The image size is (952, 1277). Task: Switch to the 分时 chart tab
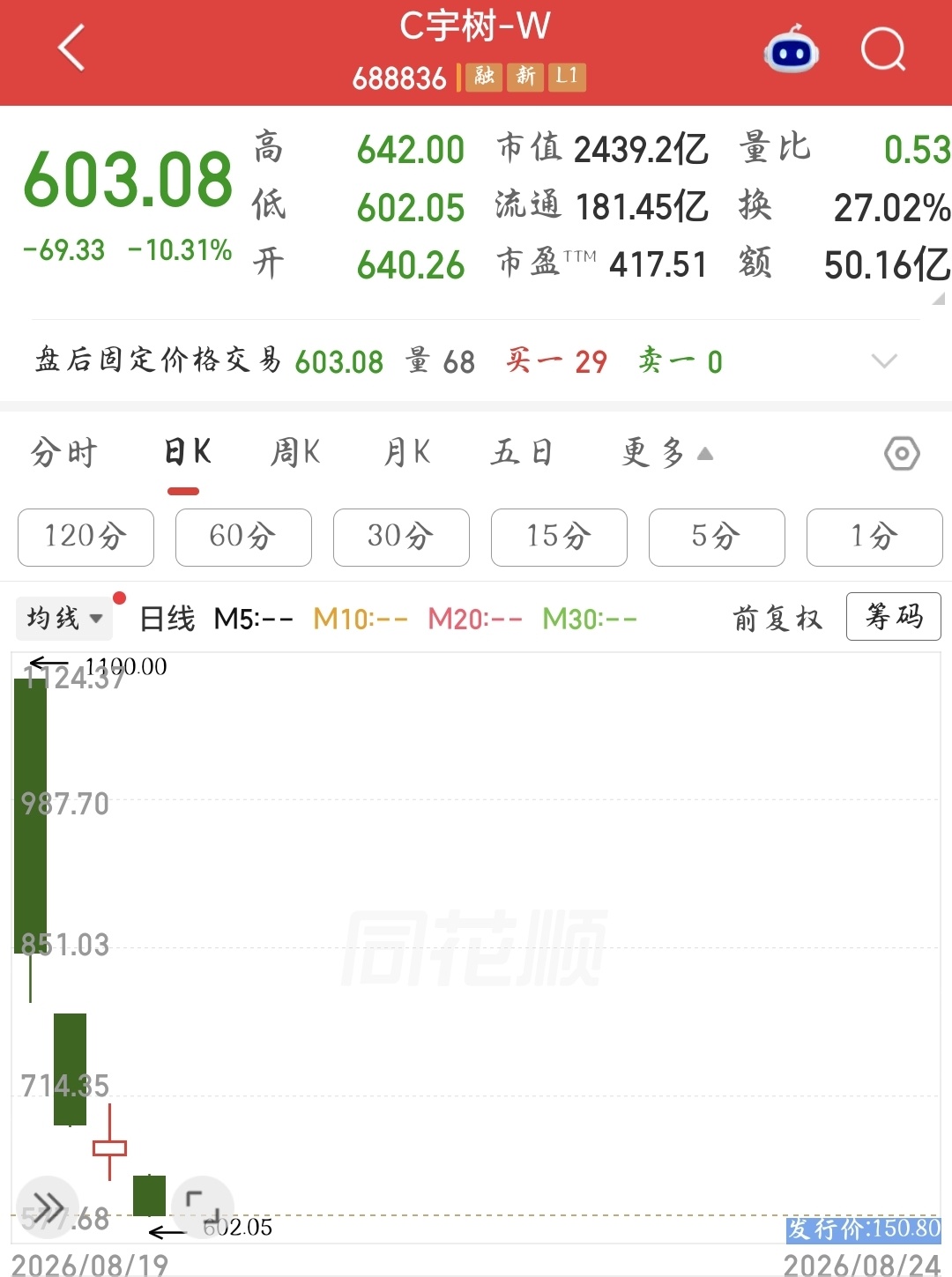[x=63, y=453]
